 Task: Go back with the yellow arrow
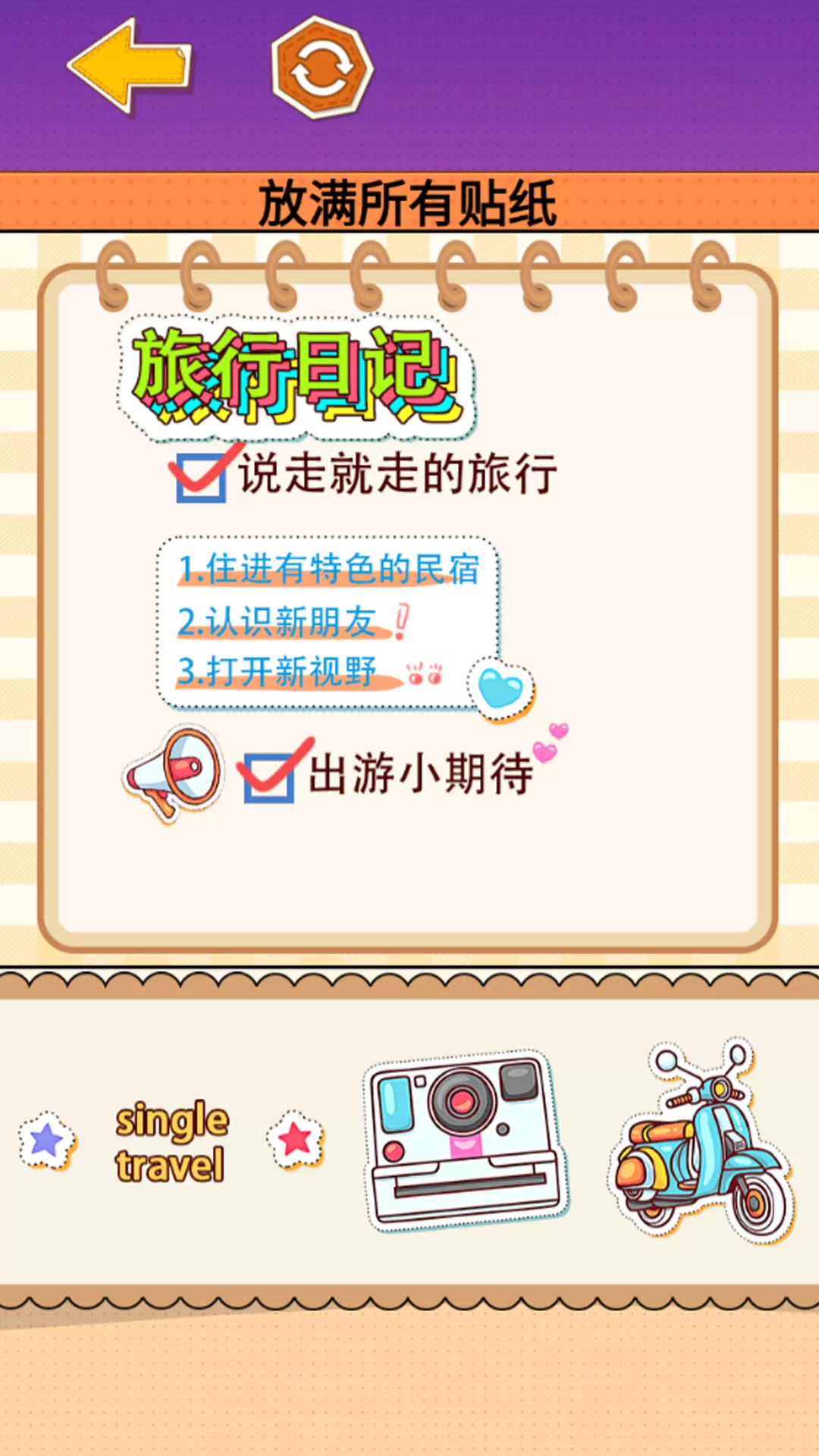pos(130,67)
